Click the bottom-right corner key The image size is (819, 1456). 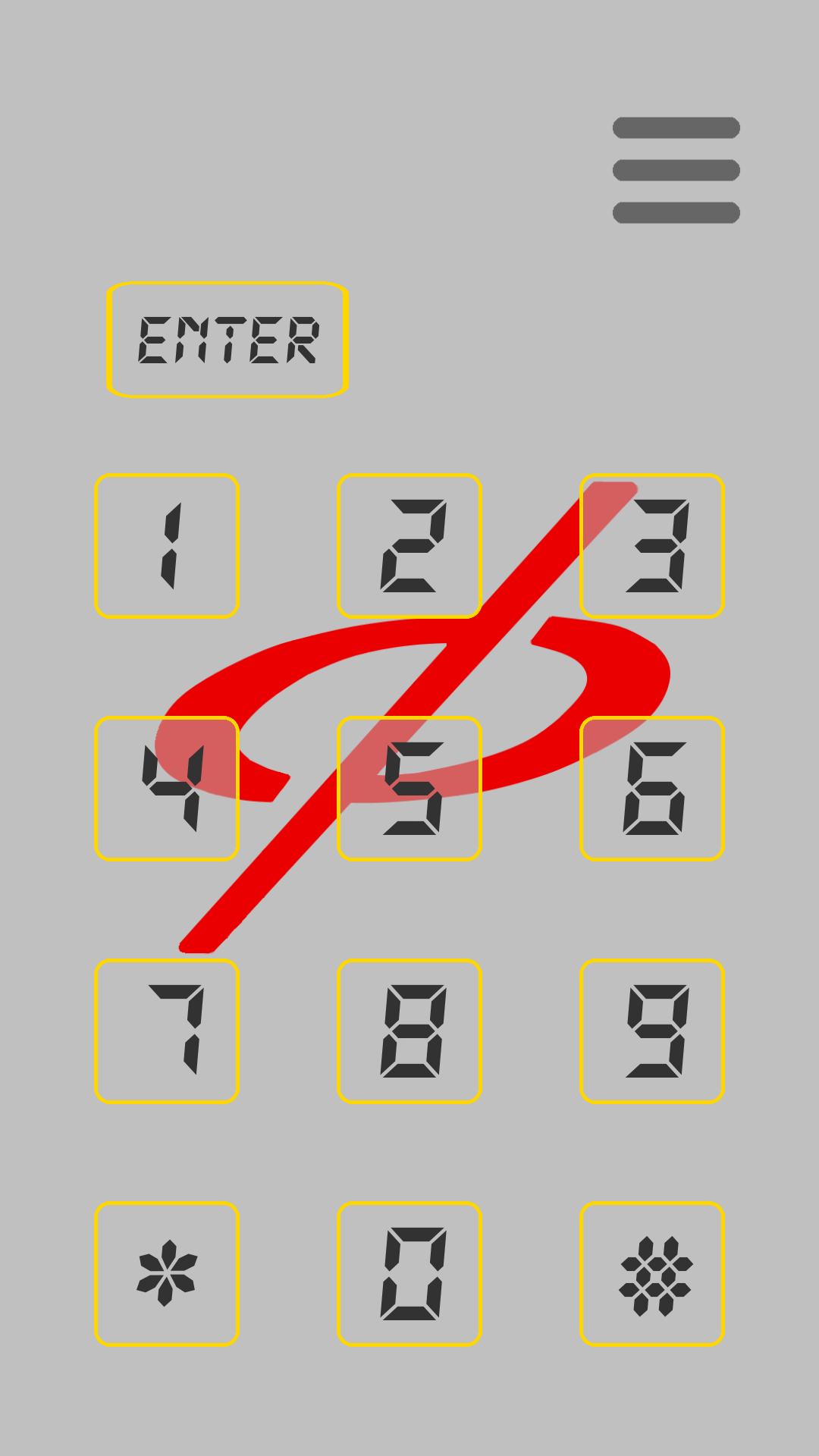(x=652, y=1274)
